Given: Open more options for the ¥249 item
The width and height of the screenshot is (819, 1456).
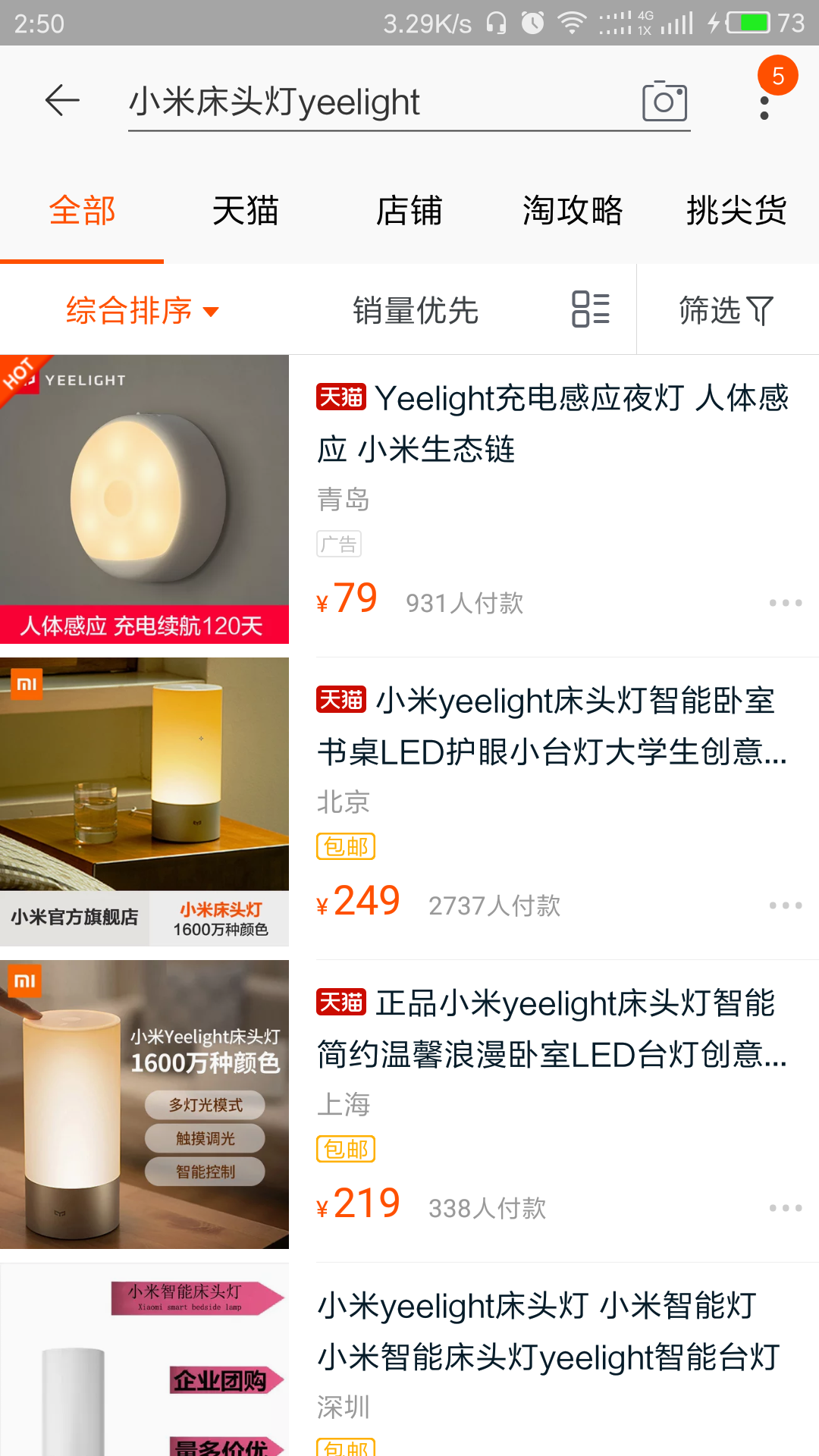Looking at the screenshot, I should click(786, 905).
